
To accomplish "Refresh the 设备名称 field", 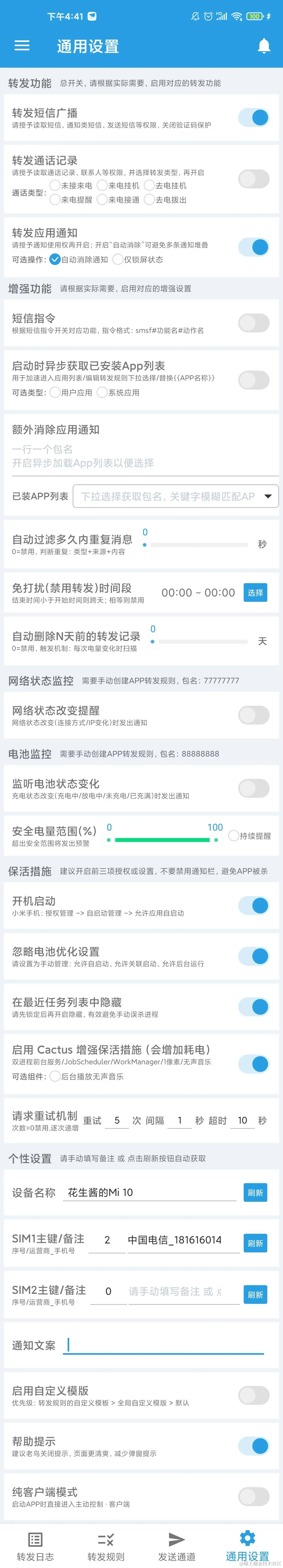I will pyautogui.click(x=255, y=1192).
